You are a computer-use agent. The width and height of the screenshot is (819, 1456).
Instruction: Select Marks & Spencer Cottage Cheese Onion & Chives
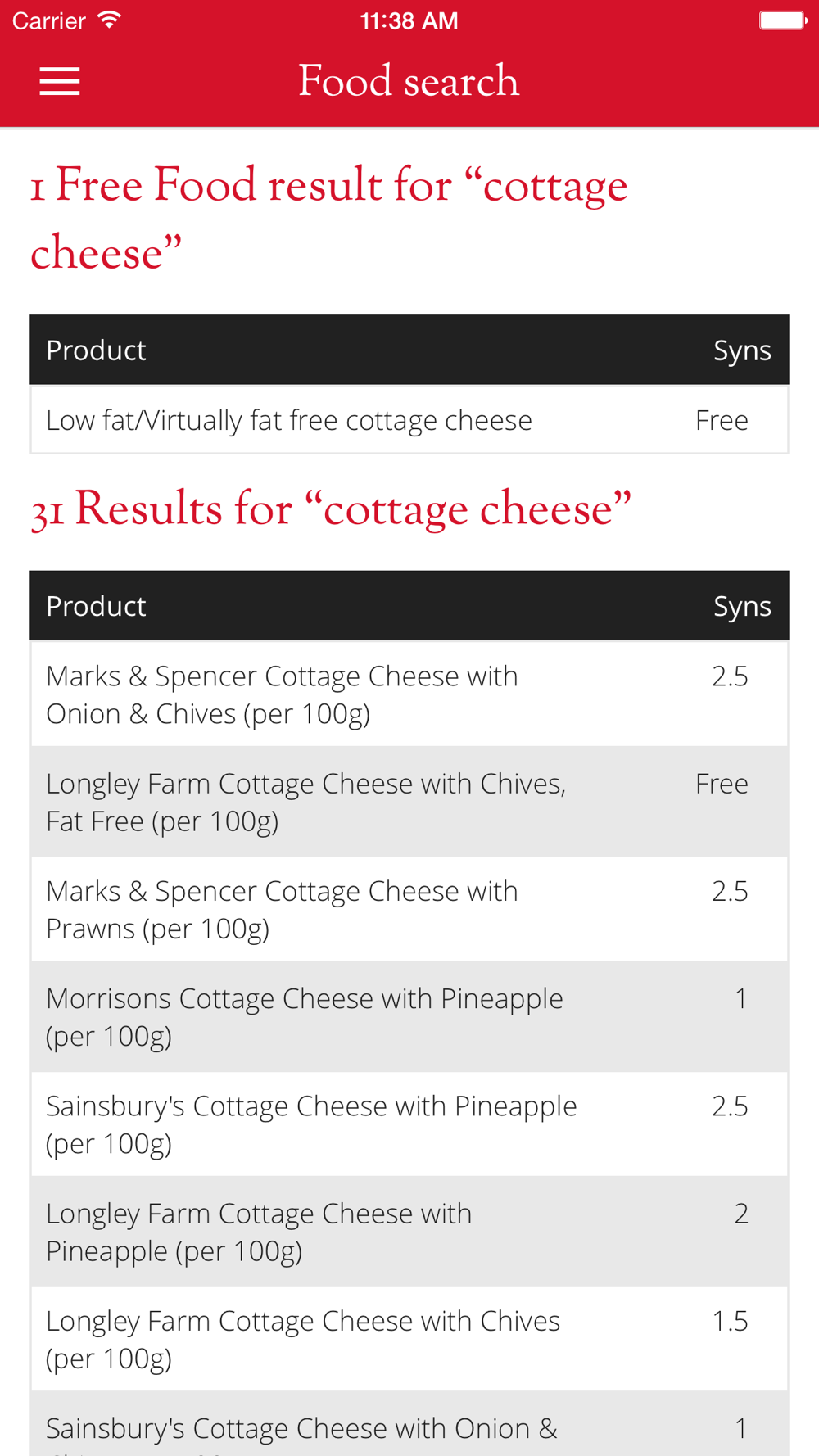click(x=409, y=694)
